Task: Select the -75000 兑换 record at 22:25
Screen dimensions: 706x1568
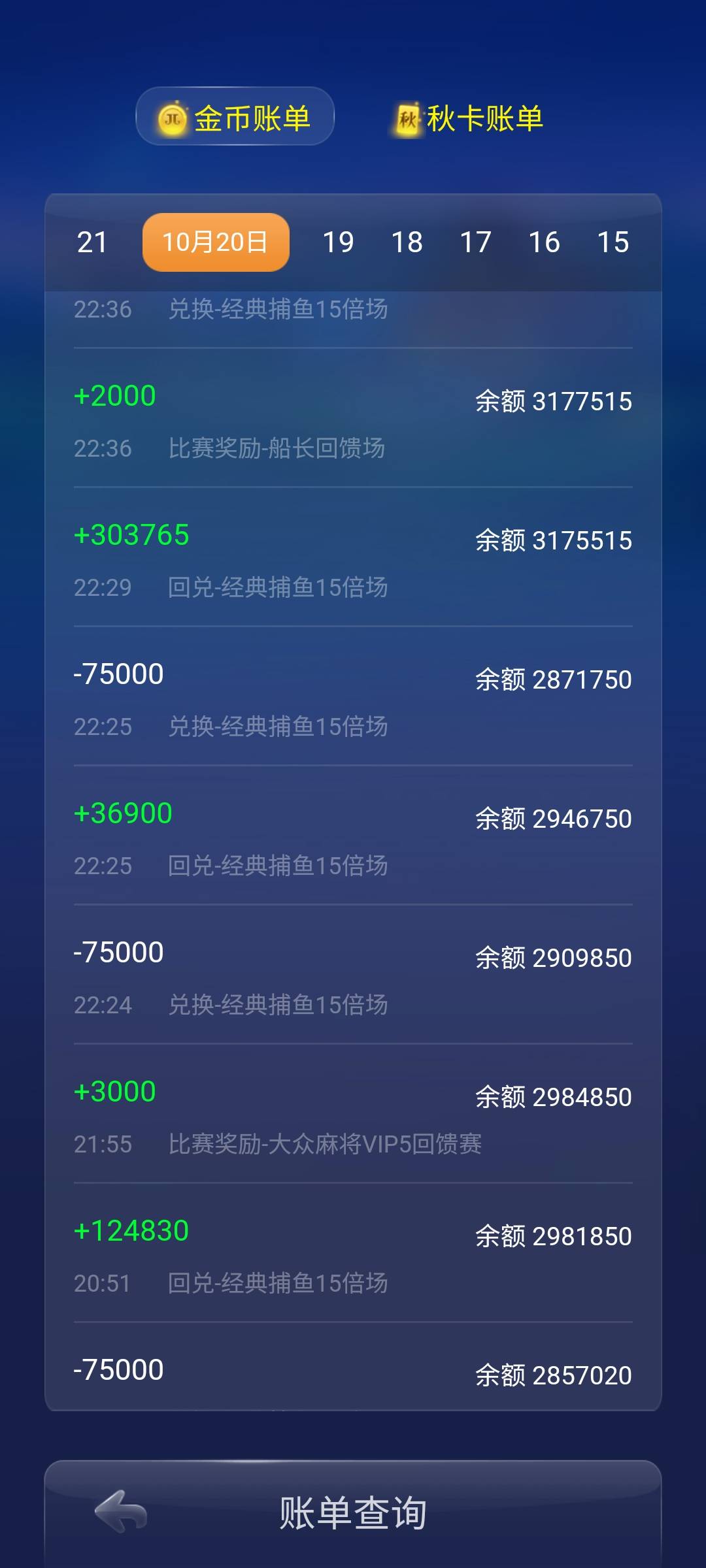Action: [353, 699]
